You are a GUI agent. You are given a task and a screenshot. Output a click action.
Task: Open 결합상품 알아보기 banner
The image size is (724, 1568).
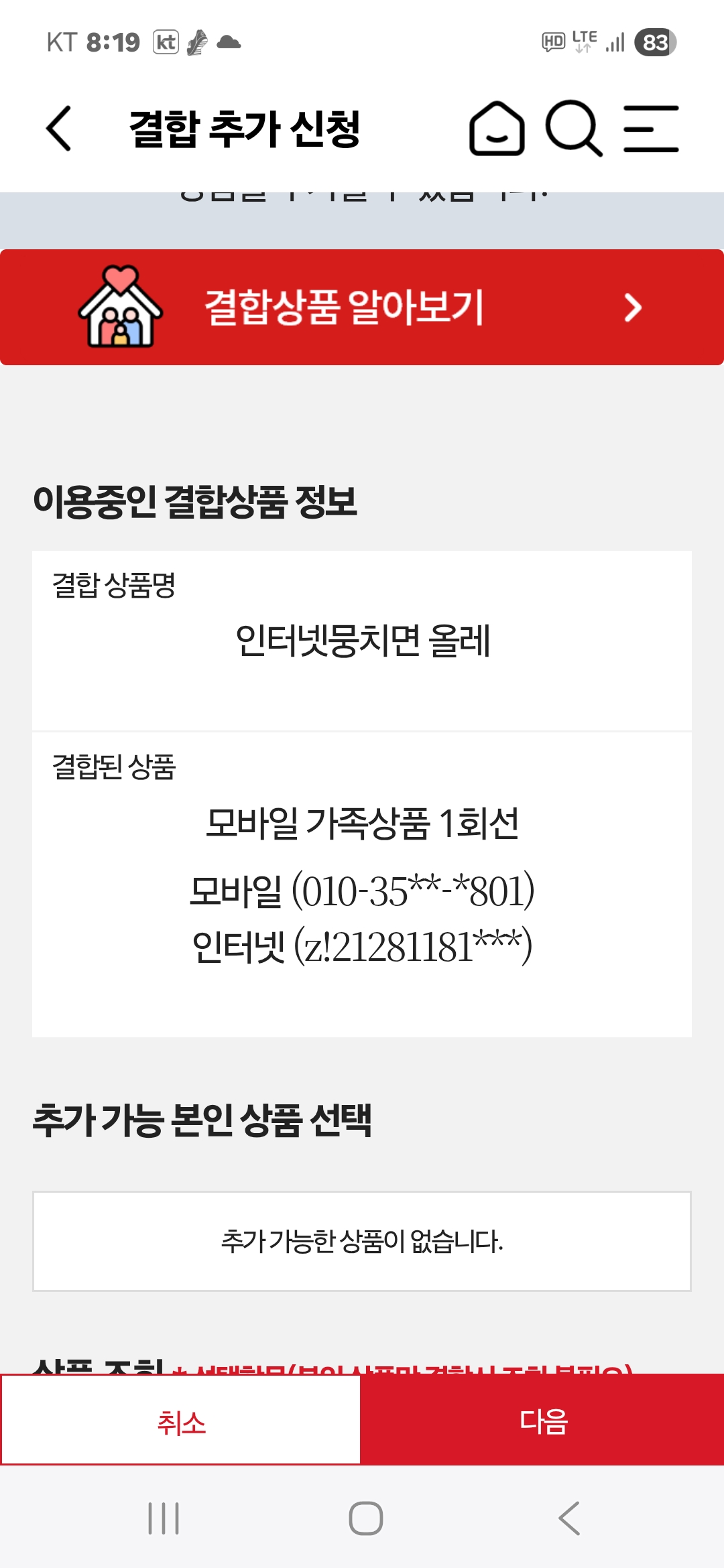pos(362,308)
